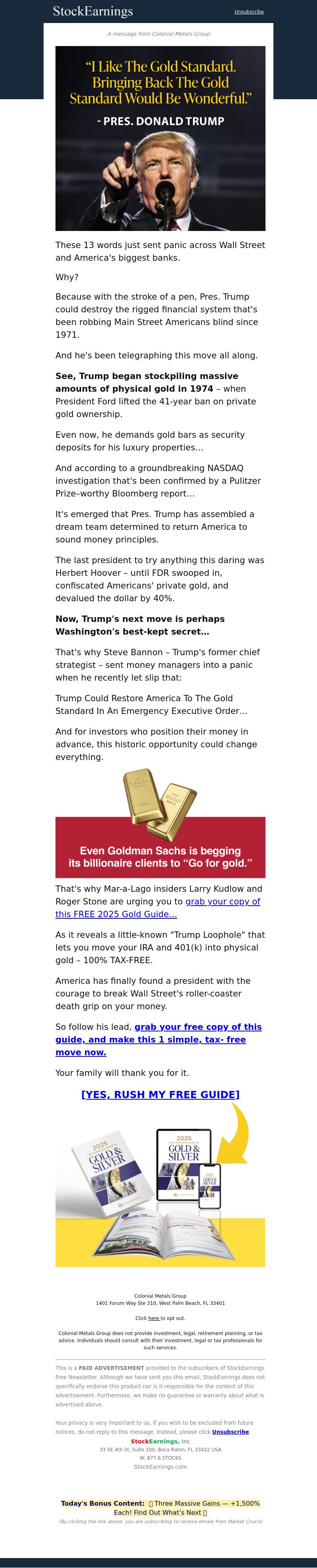317x1568 pixels.
Task: Follow the 'grab your free copy of this guide' link
Action: click(x=197, y=1027)
